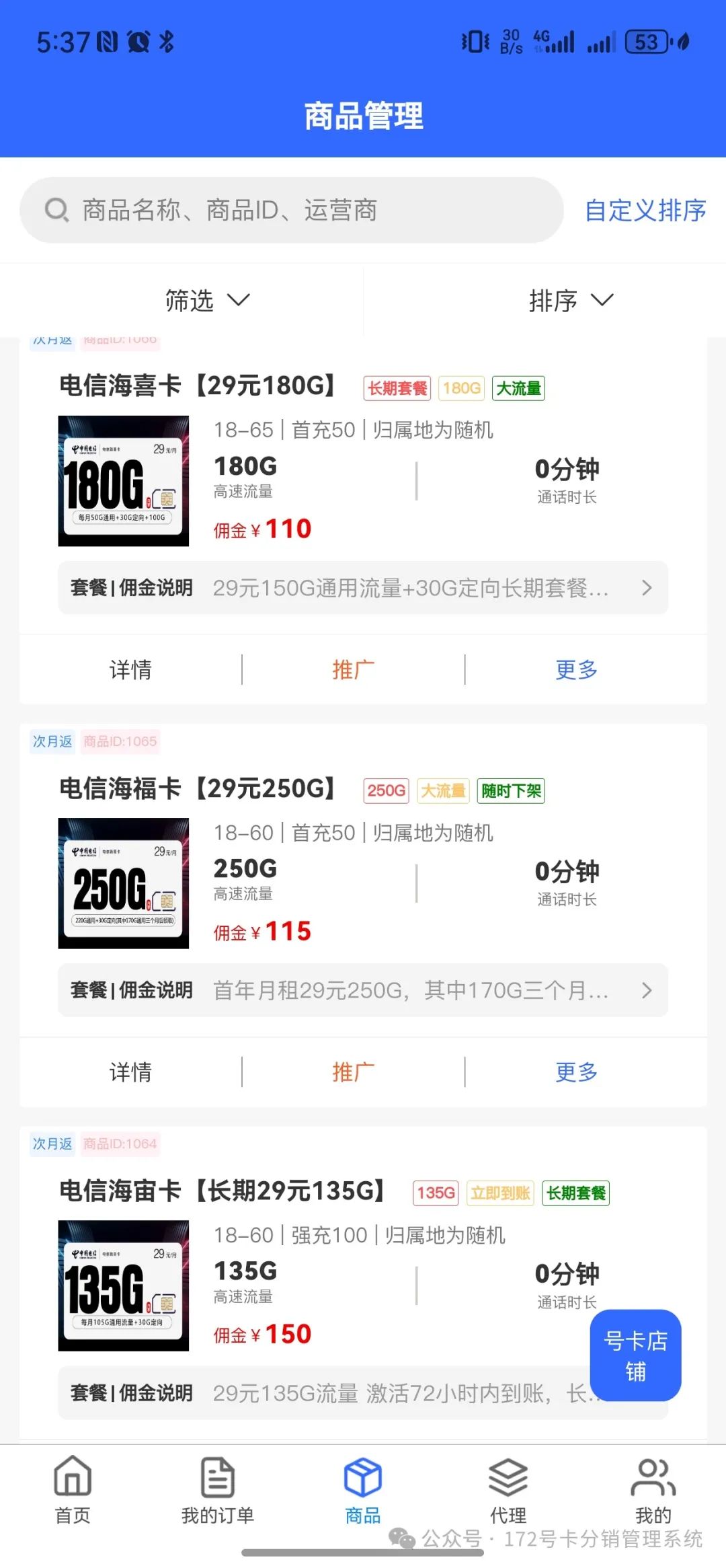View 详情 of 电信海喜卡 29元180G
726x1568 pixels.
tap(130, 670)
